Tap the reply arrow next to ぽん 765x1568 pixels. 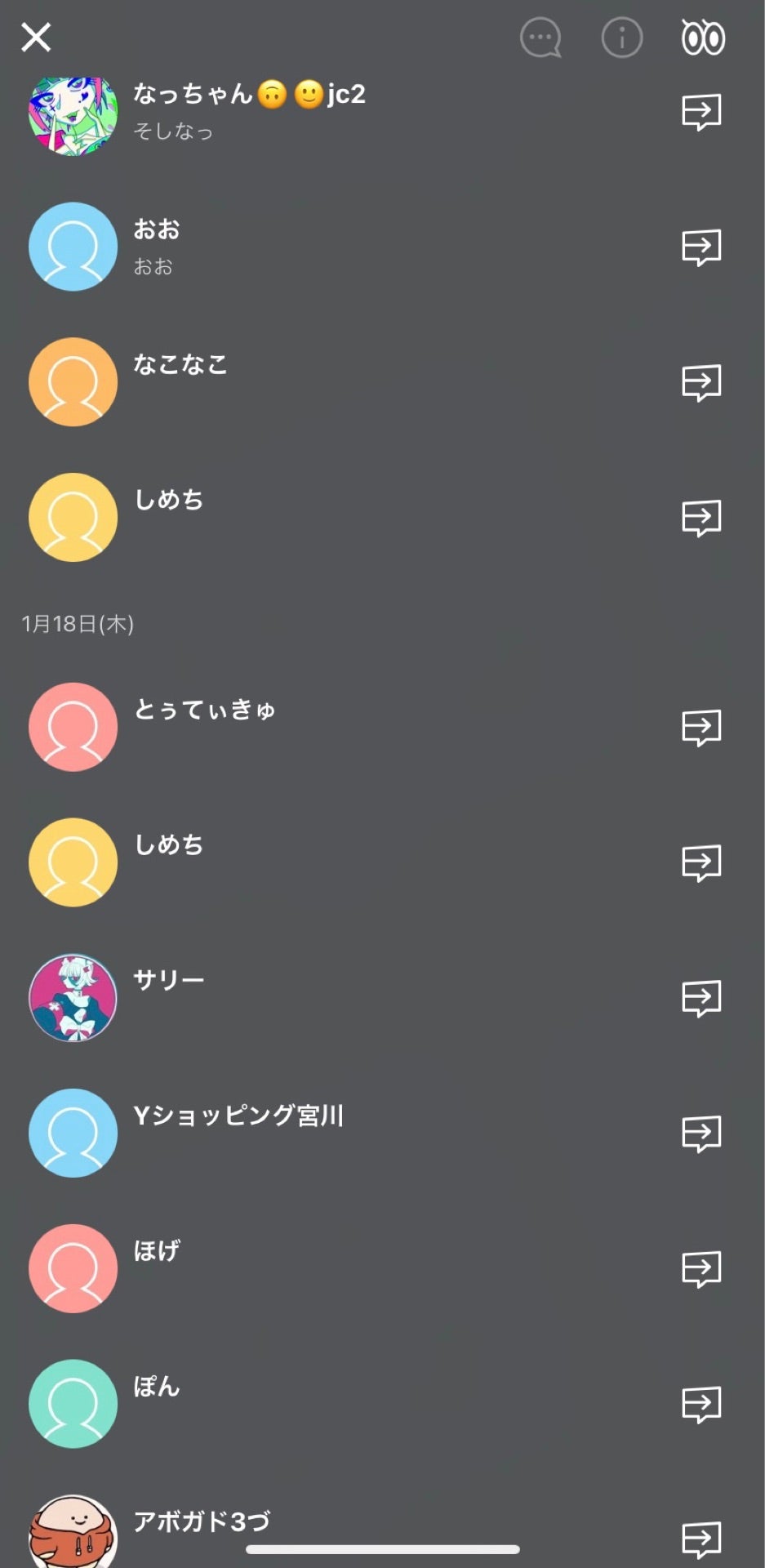point(703,1403)
